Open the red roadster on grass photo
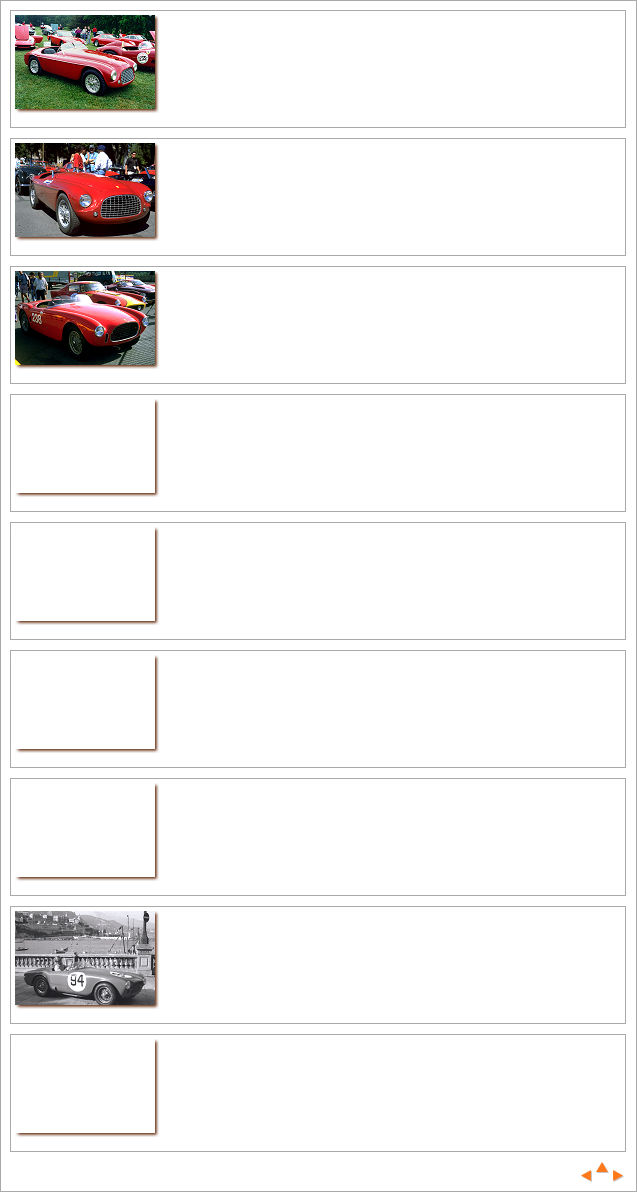The height and width of the screenshot is (1192, 637). 85,62
